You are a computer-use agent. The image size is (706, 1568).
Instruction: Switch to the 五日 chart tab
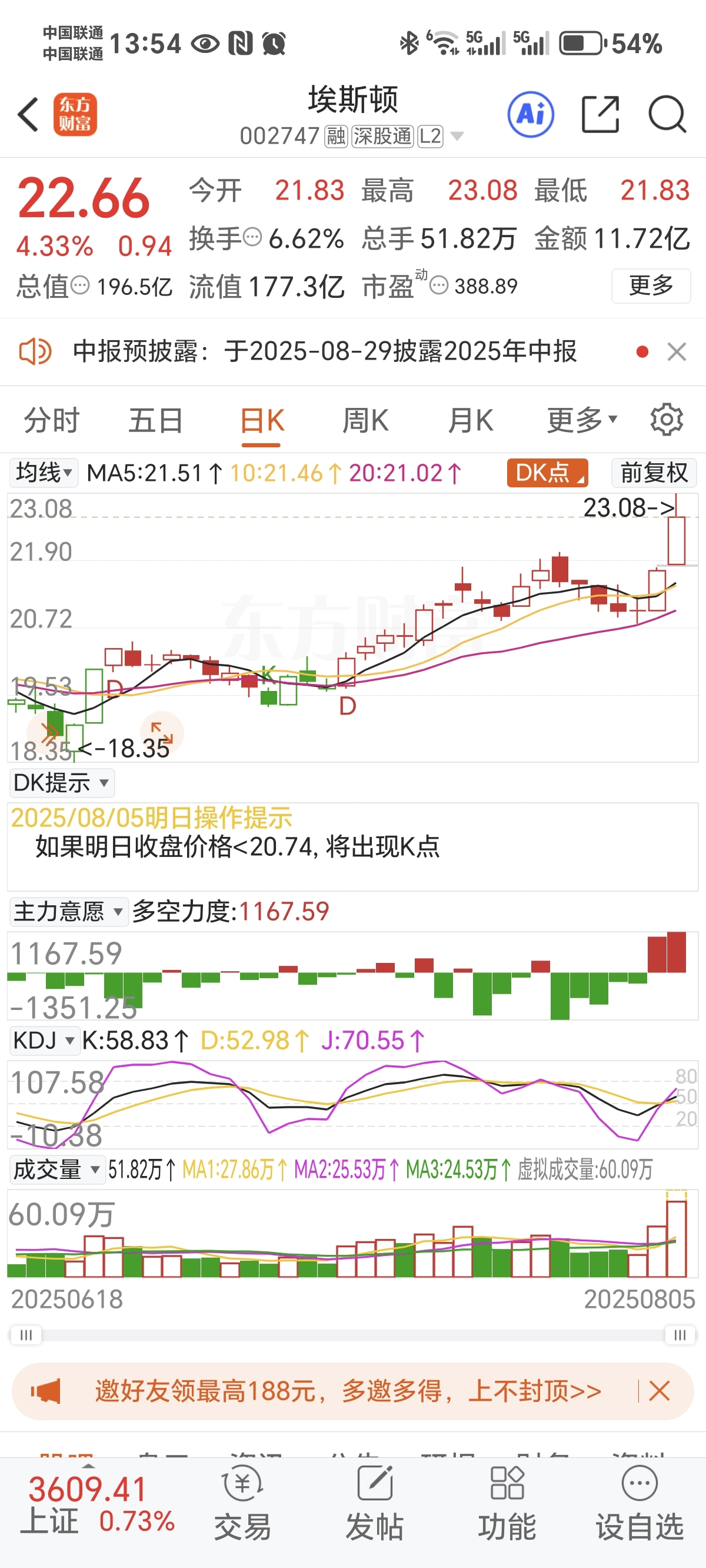[156, 421]
